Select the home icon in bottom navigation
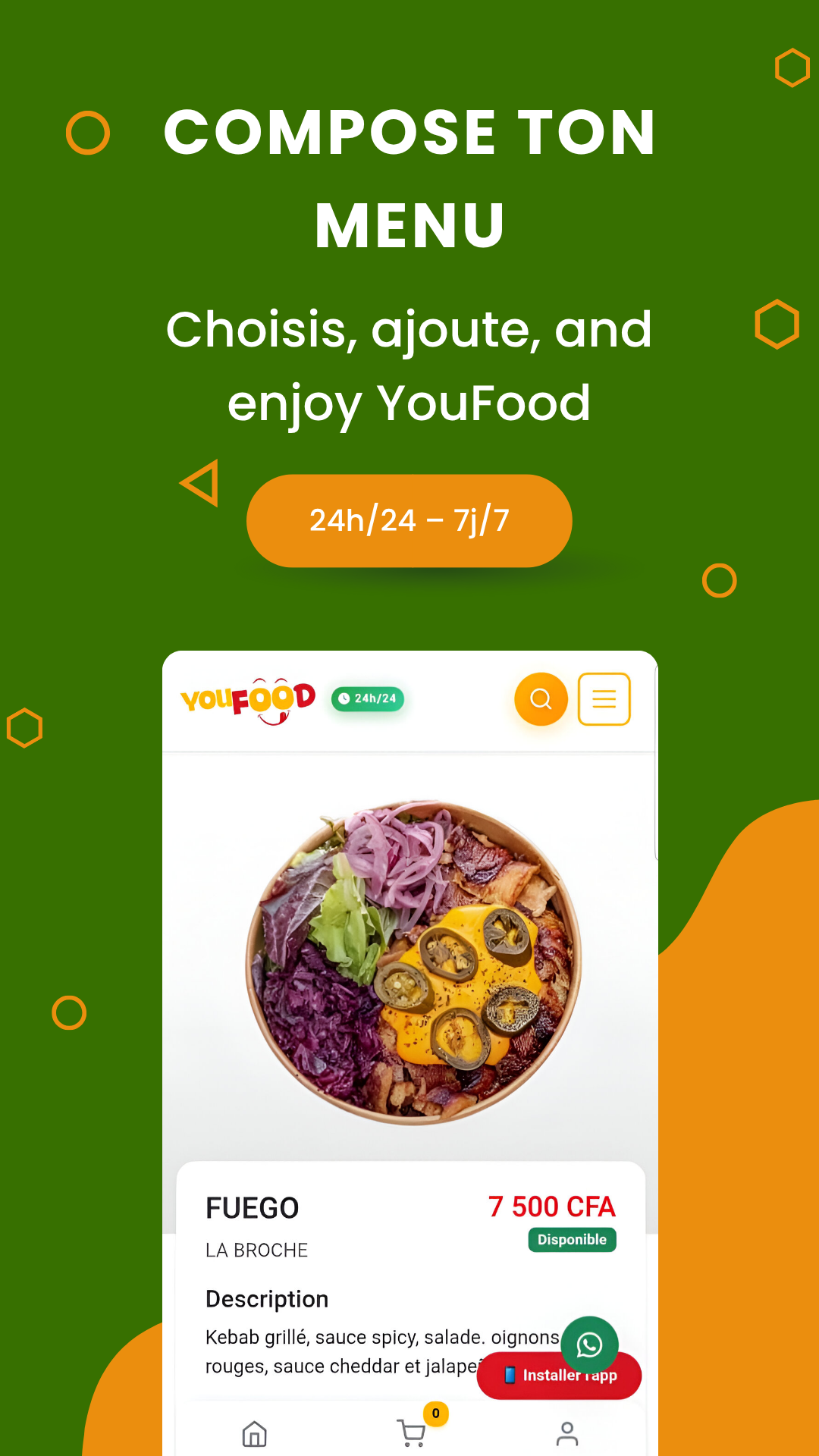 point(255,1432)
